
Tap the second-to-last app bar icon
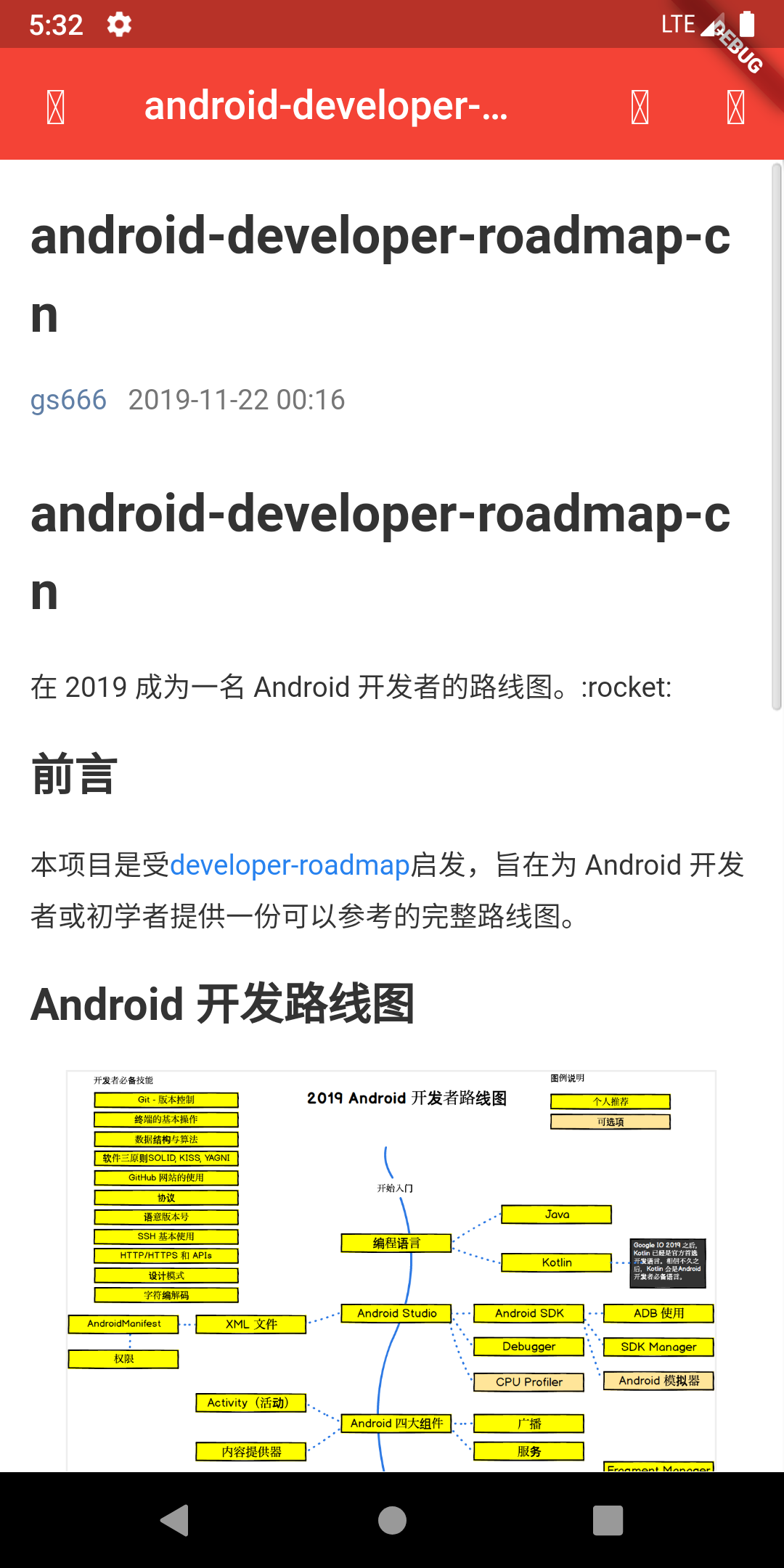coord(640,107)
